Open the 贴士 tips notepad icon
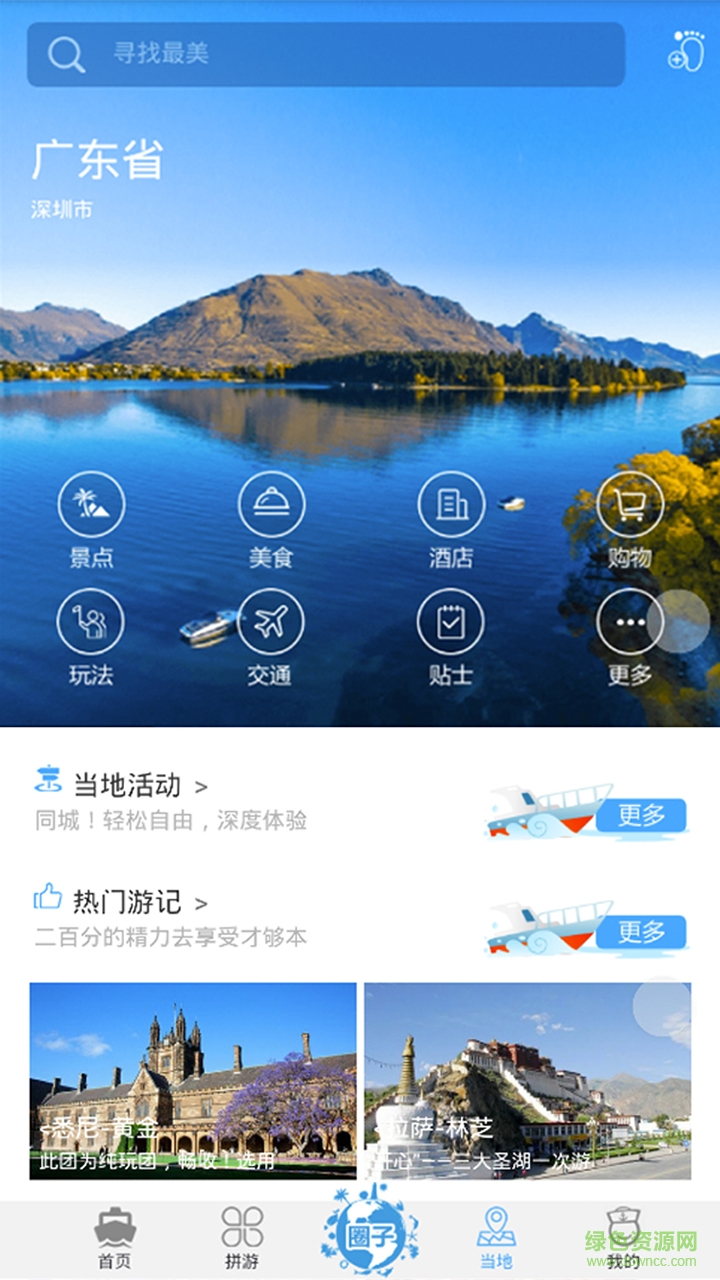Image resolution: width=720 pixels, height=1280 pixels. coord(452,622)
